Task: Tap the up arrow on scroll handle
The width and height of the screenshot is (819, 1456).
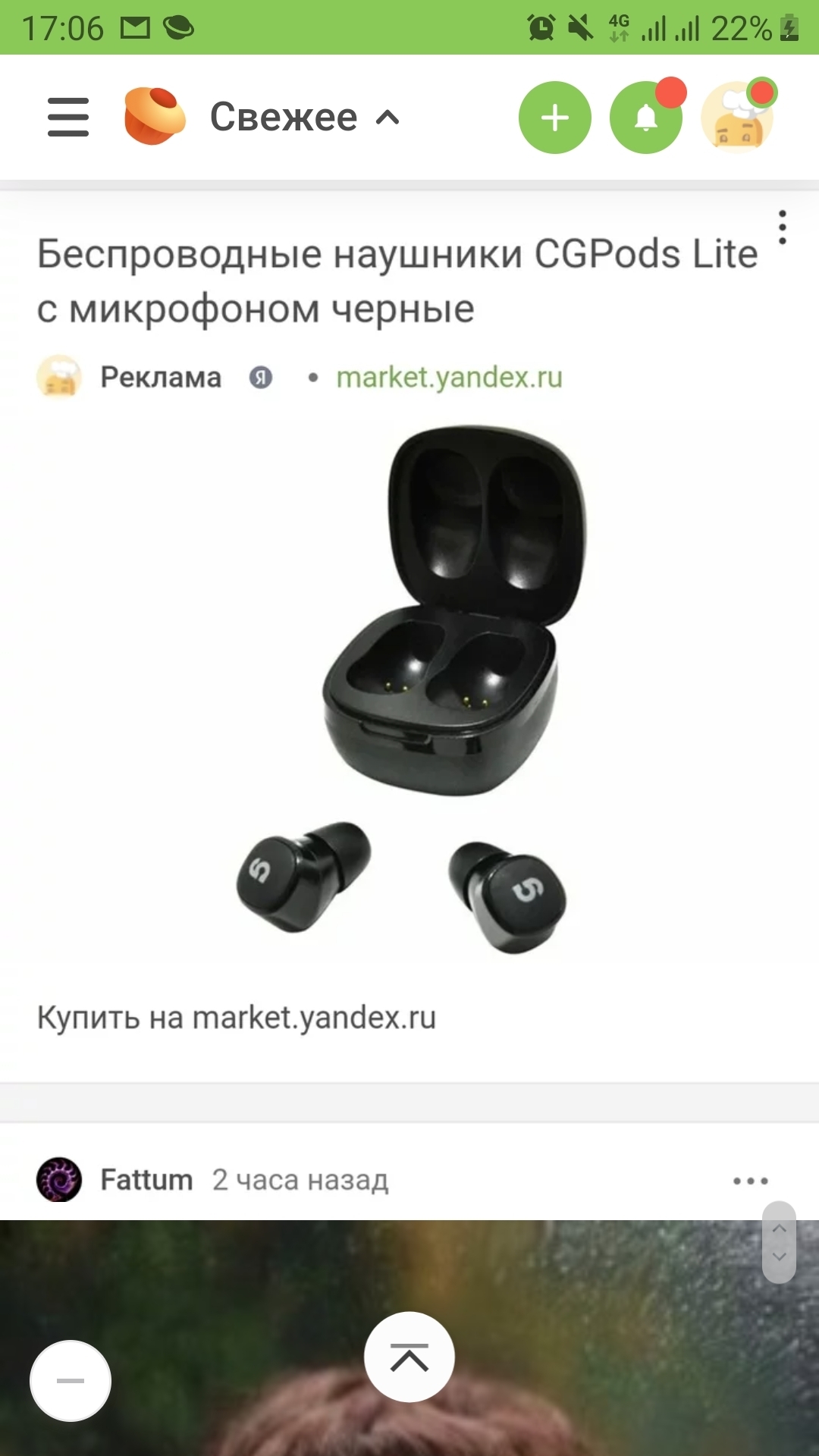Action: pyautogui.click(x=779, y=1228)
